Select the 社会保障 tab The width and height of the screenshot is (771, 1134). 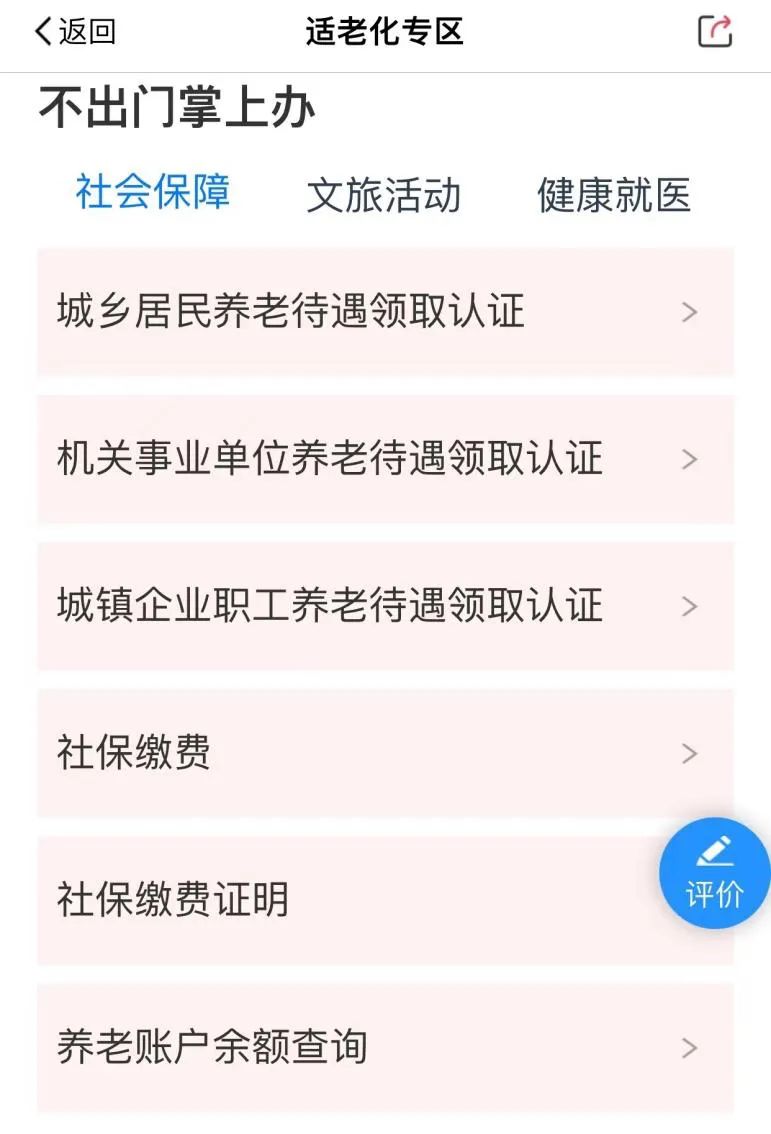pos(153,192)
